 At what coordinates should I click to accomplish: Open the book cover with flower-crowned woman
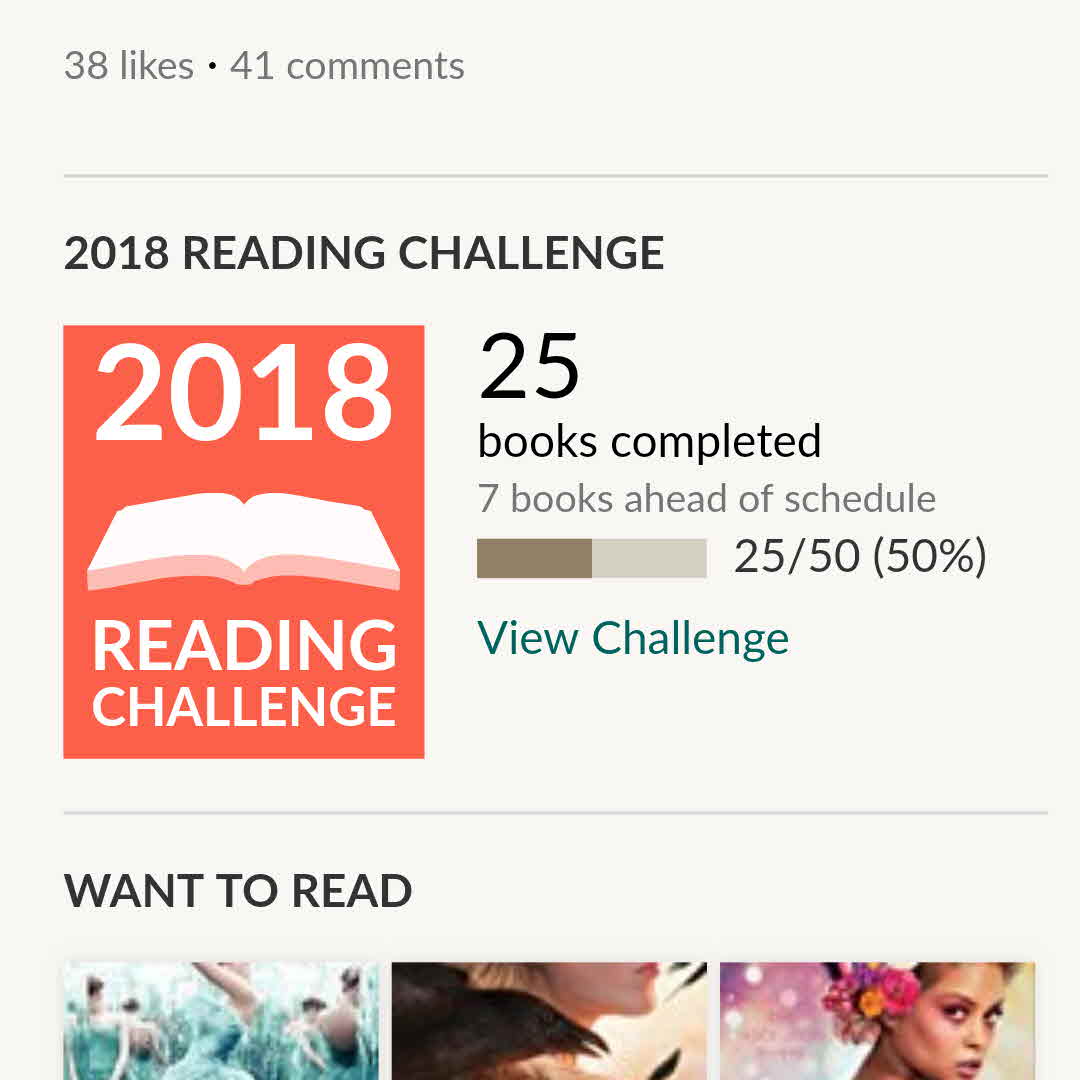[877, 1020]
